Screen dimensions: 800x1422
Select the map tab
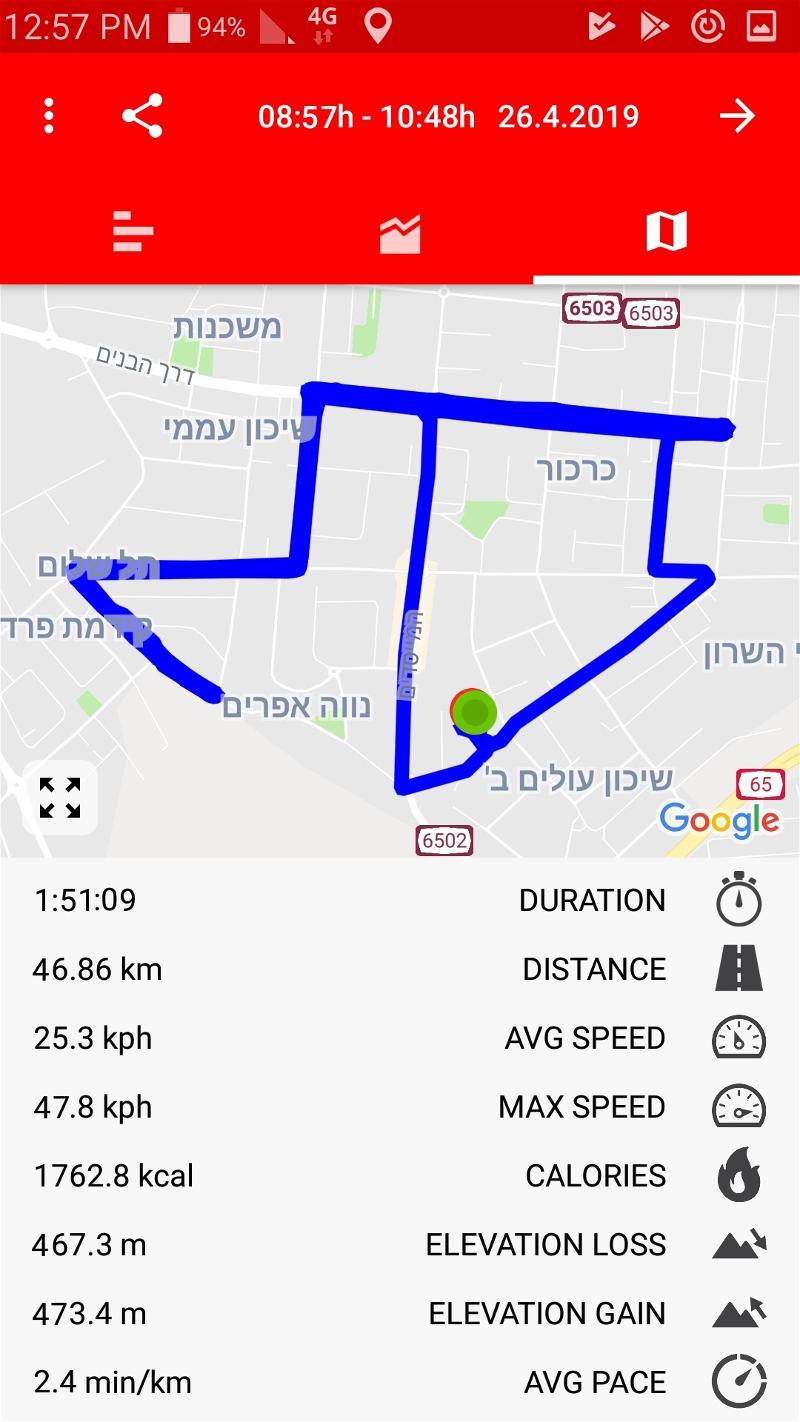pos(667,232)
